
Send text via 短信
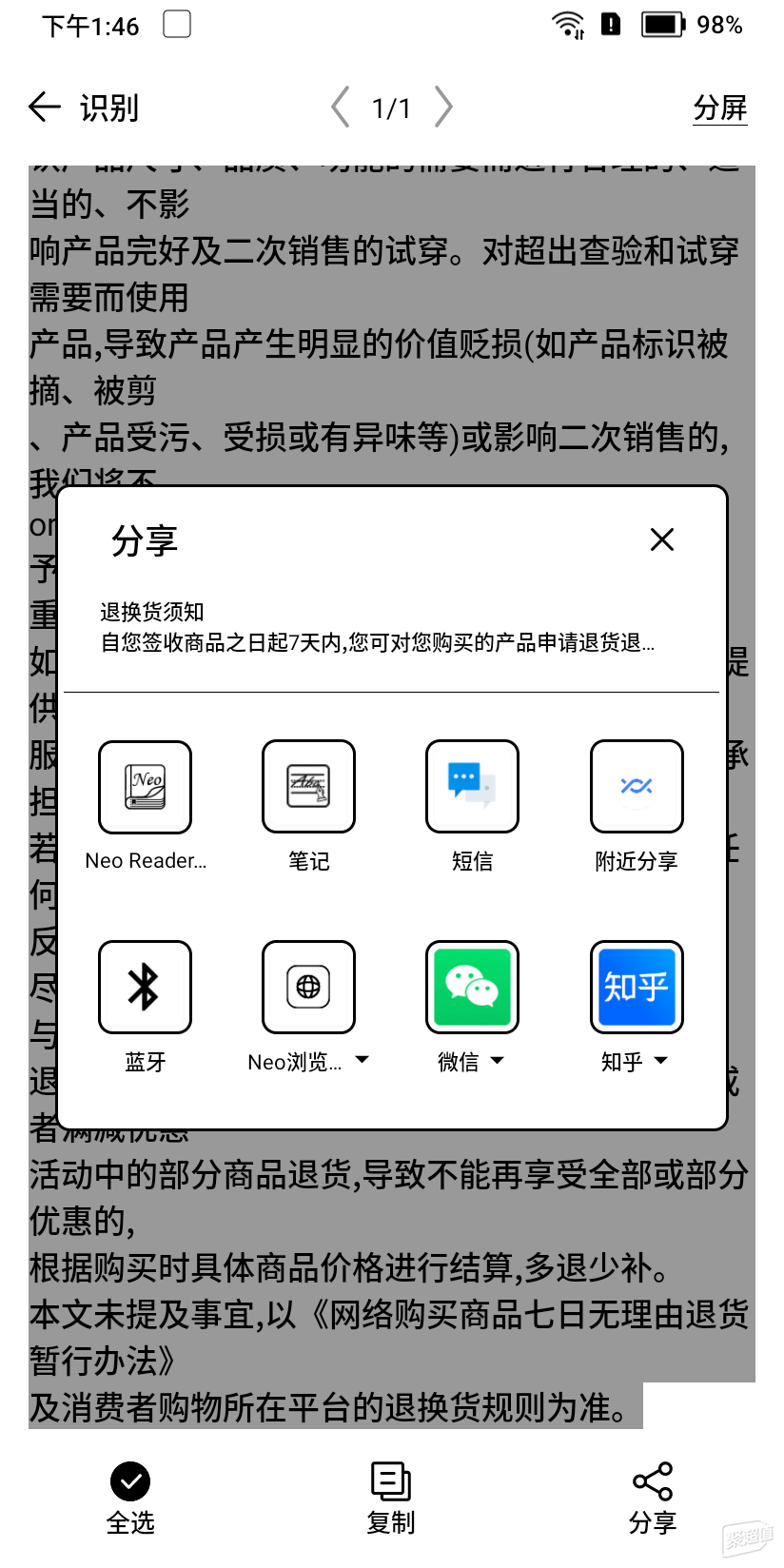(472, 787)
